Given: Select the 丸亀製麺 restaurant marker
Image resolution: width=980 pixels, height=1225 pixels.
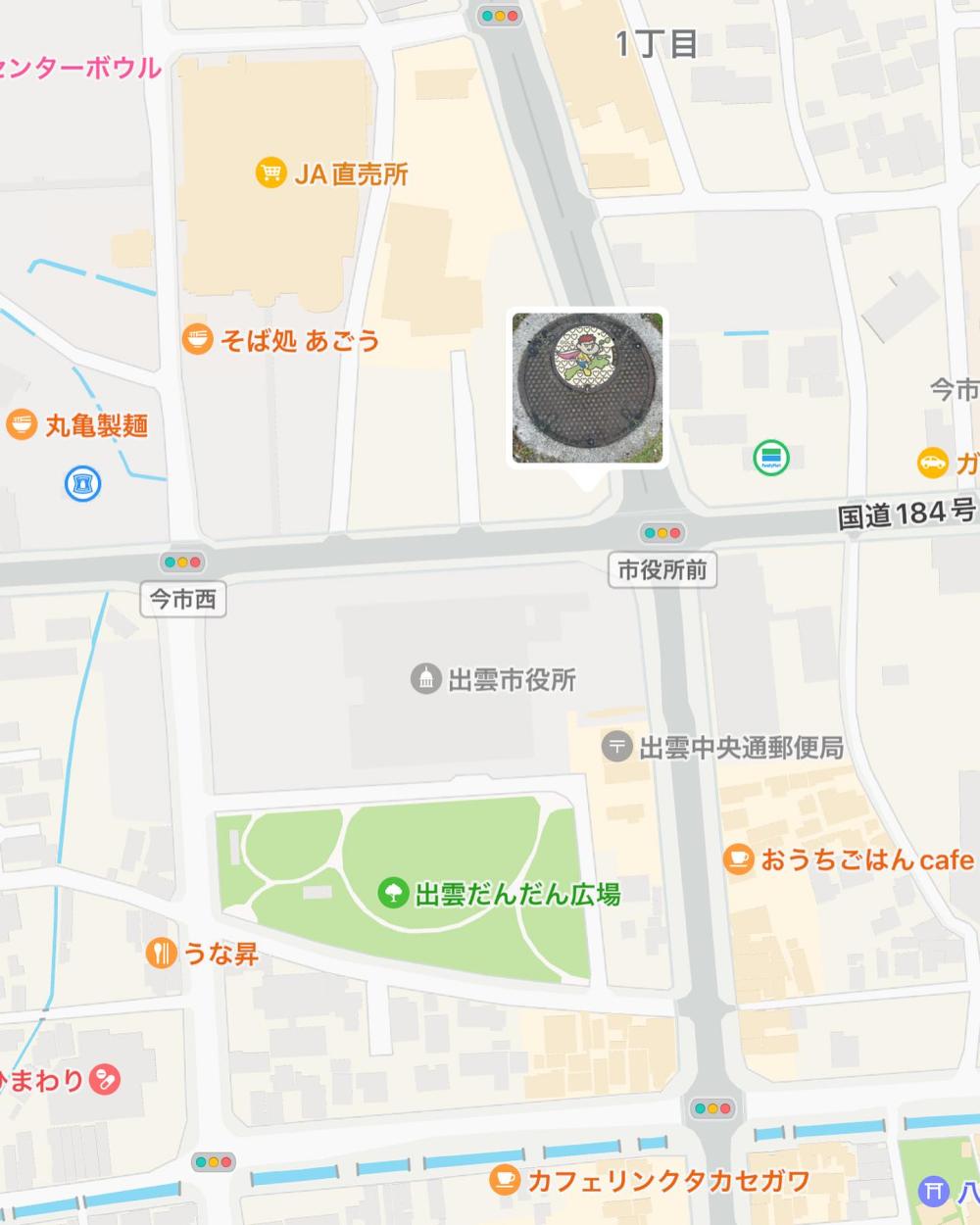Looking at the screenshot, I should pos(22,425).
